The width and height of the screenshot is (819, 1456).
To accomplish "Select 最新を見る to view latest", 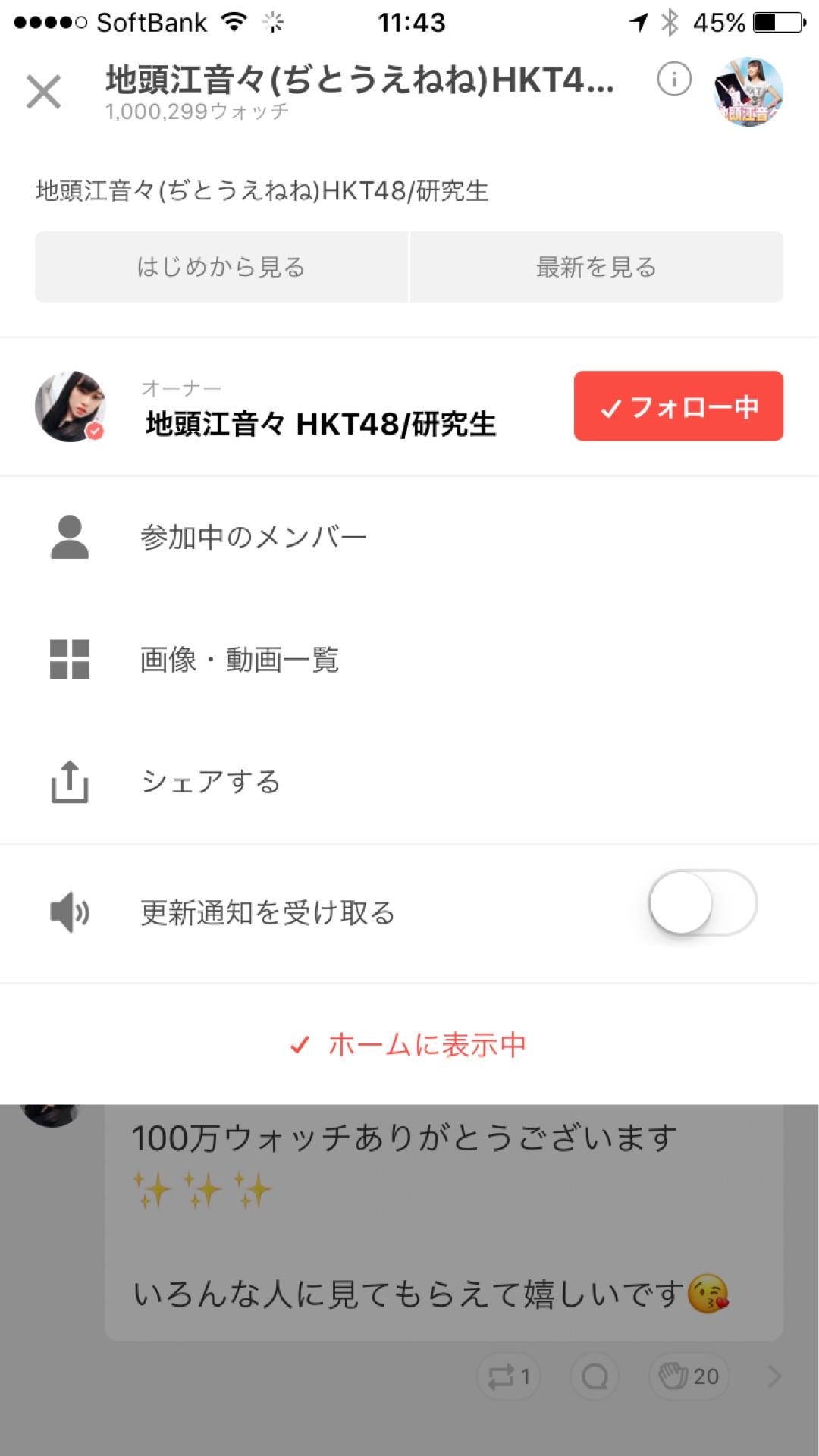I will [596, 267].
